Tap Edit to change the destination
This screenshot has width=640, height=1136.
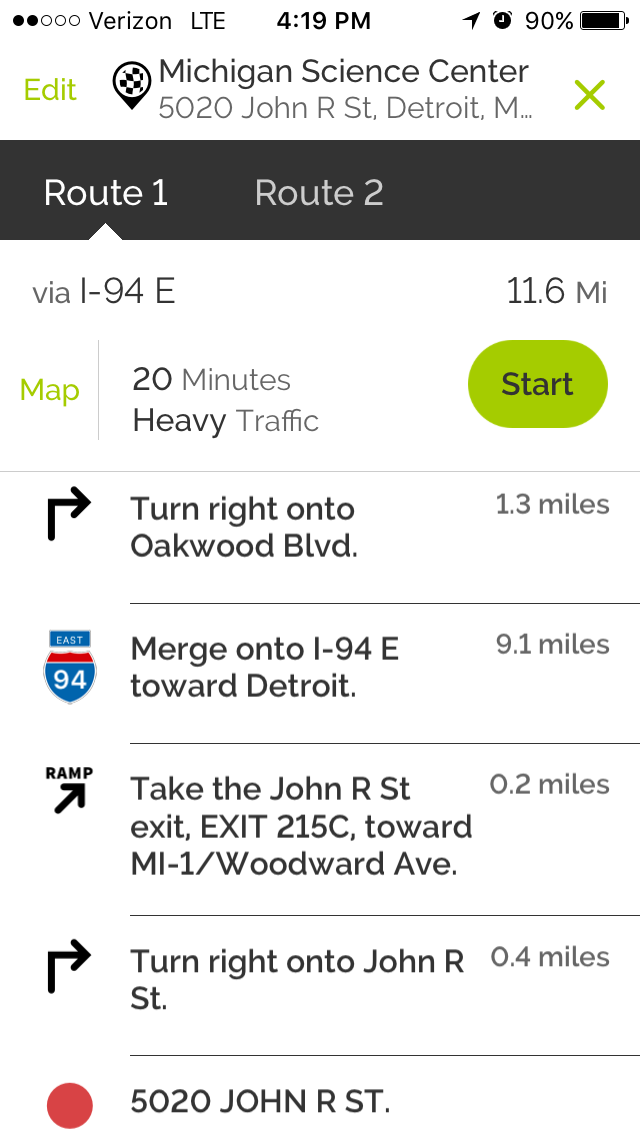pyautogui.click(x=50, y=90)
